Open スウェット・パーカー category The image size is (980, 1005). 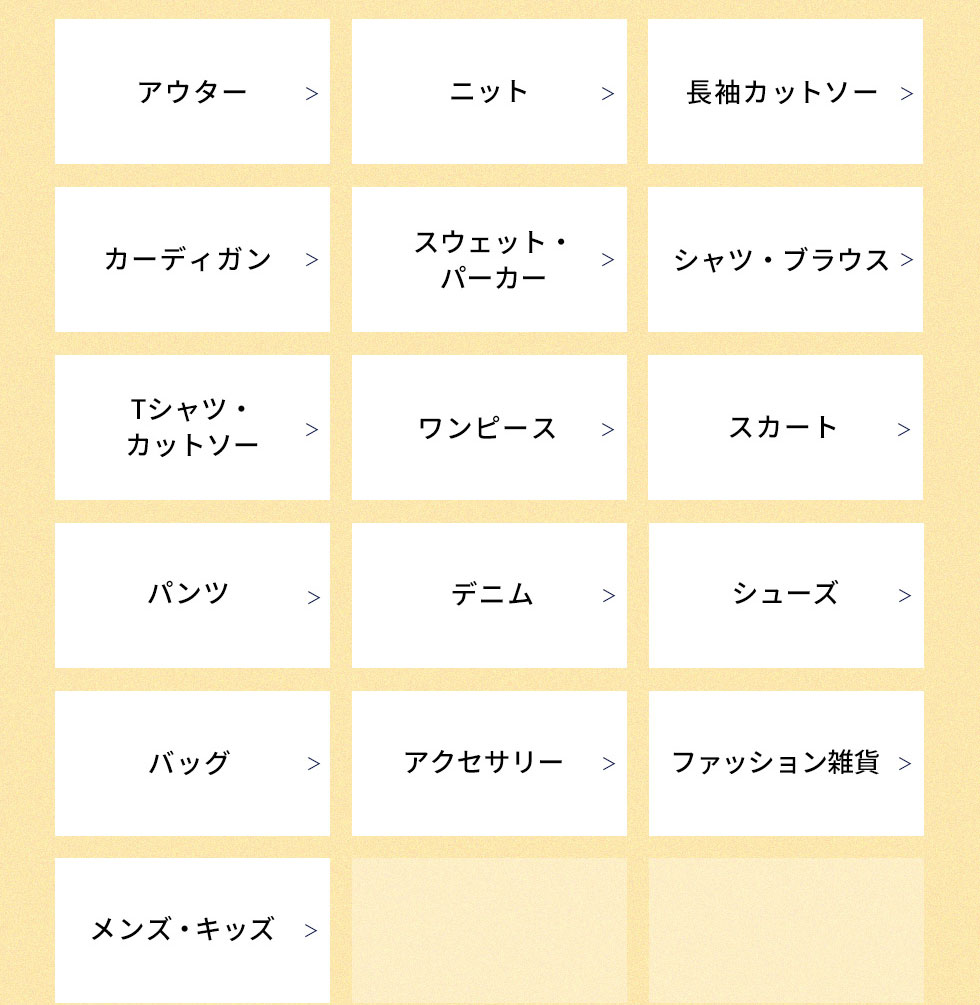coord(489,260)
